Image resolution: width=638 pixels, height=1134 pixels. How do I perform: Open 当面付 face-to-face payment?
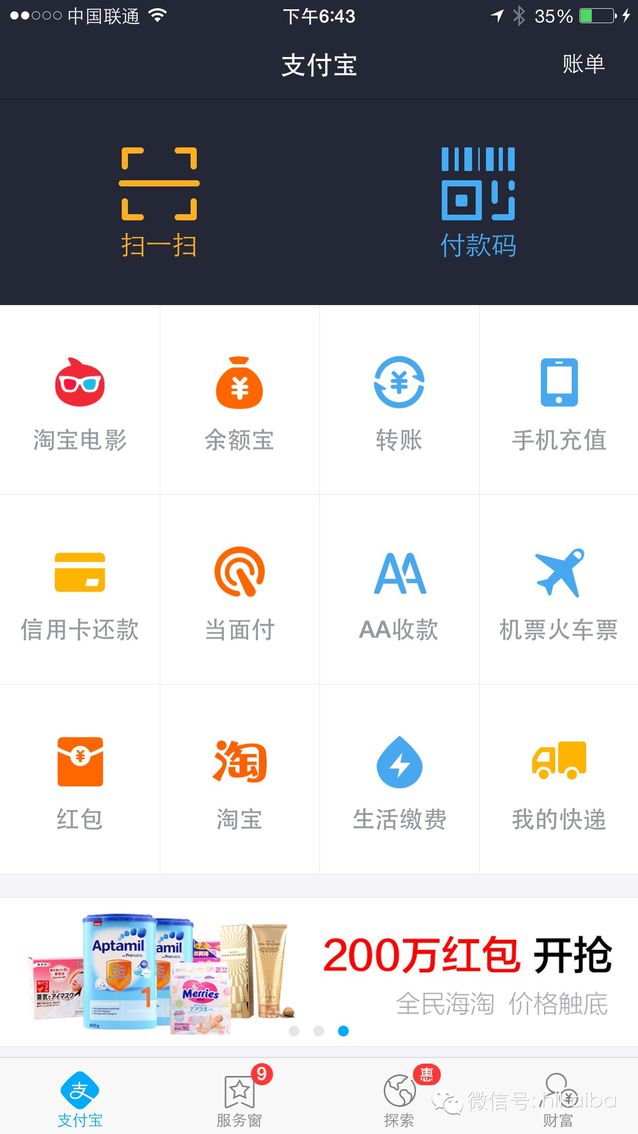pos(239,591)
